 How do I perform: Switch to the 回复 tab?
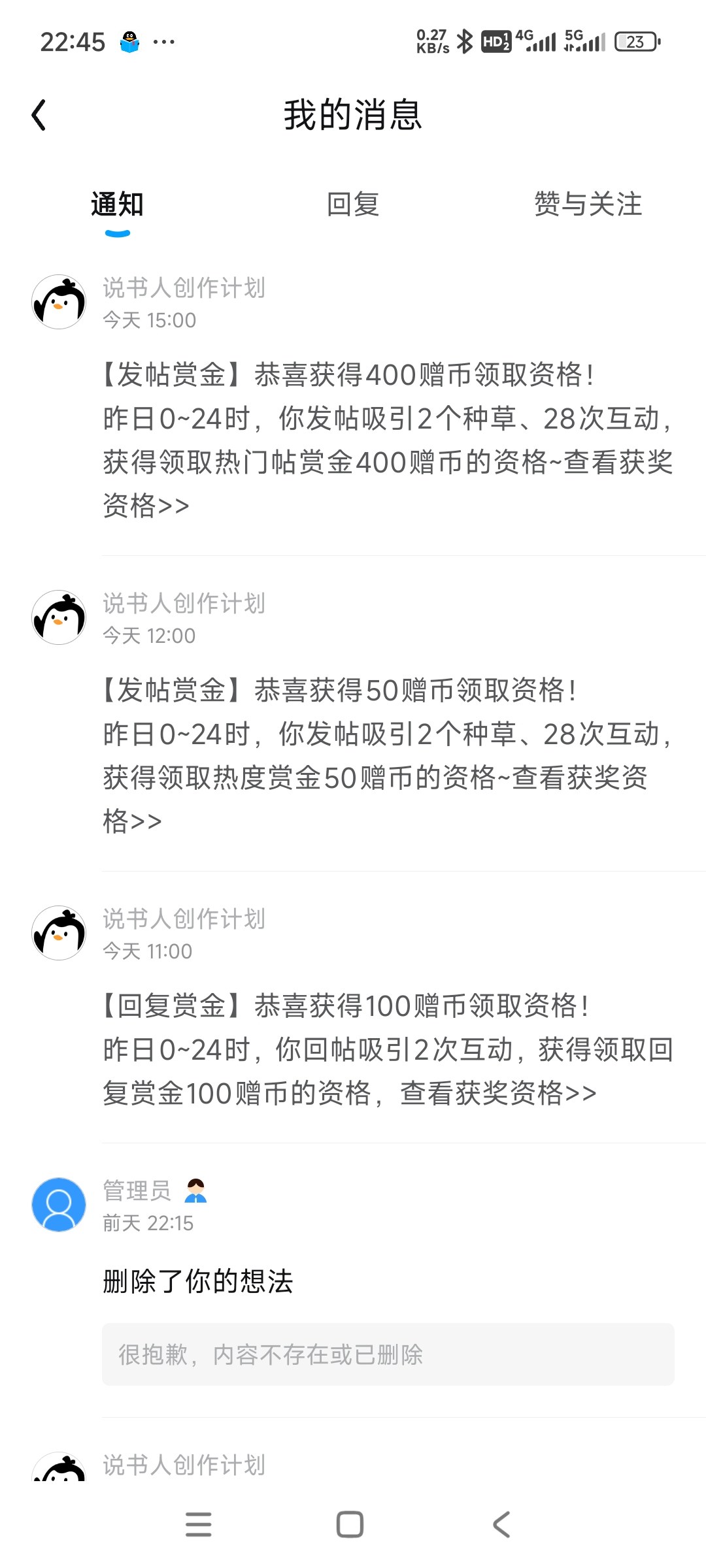[353, 204]
